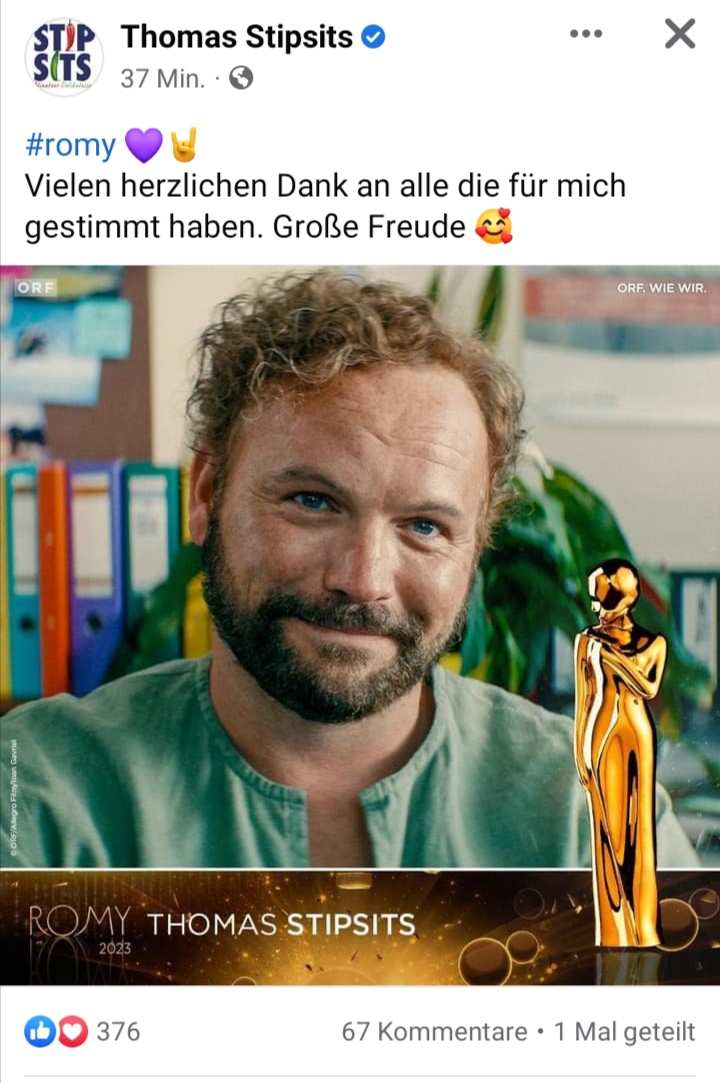Dismiss the post with the X icon
The height and width of the screenshot is (1083, 720).
tap(680, 34)
